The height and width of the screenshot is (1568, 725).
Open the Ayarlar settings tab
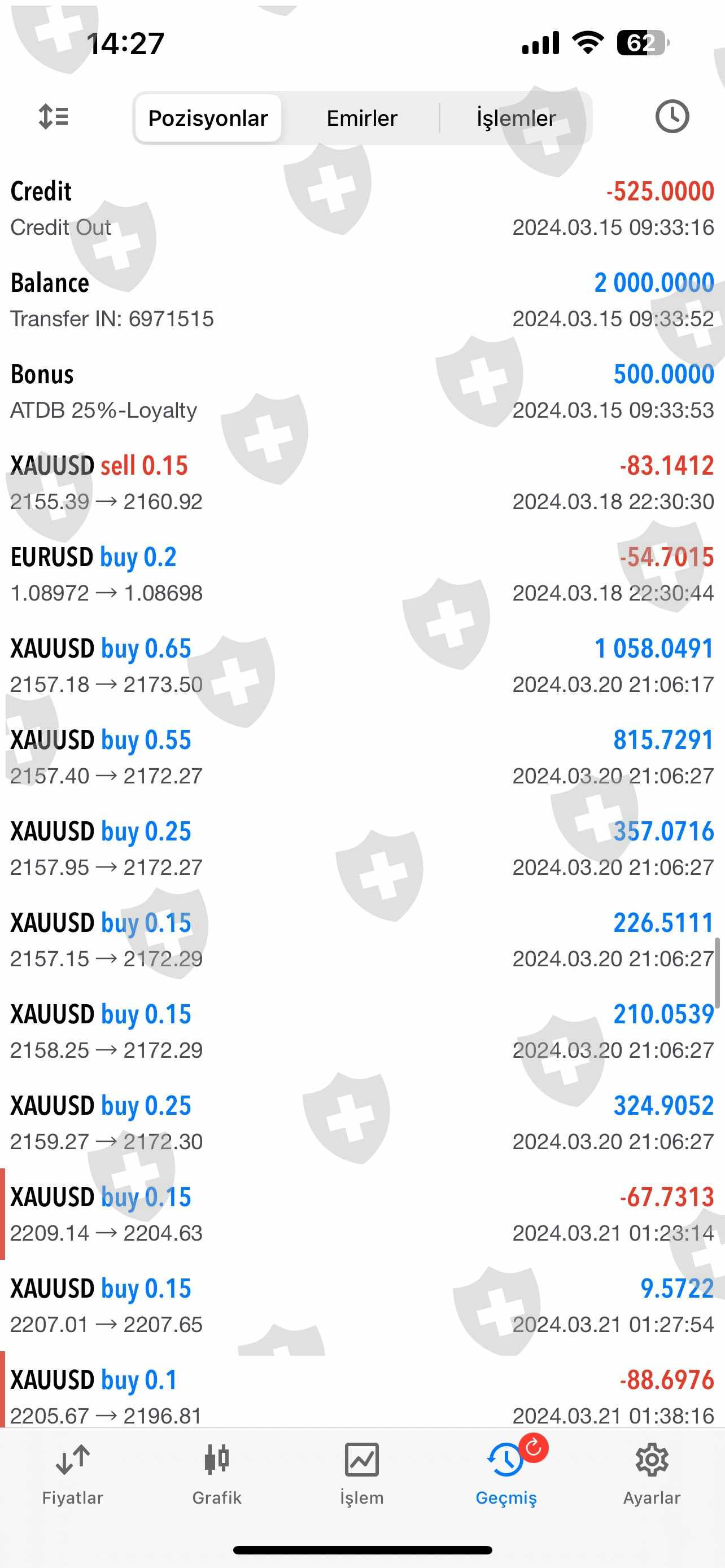tap(652, 1474)
